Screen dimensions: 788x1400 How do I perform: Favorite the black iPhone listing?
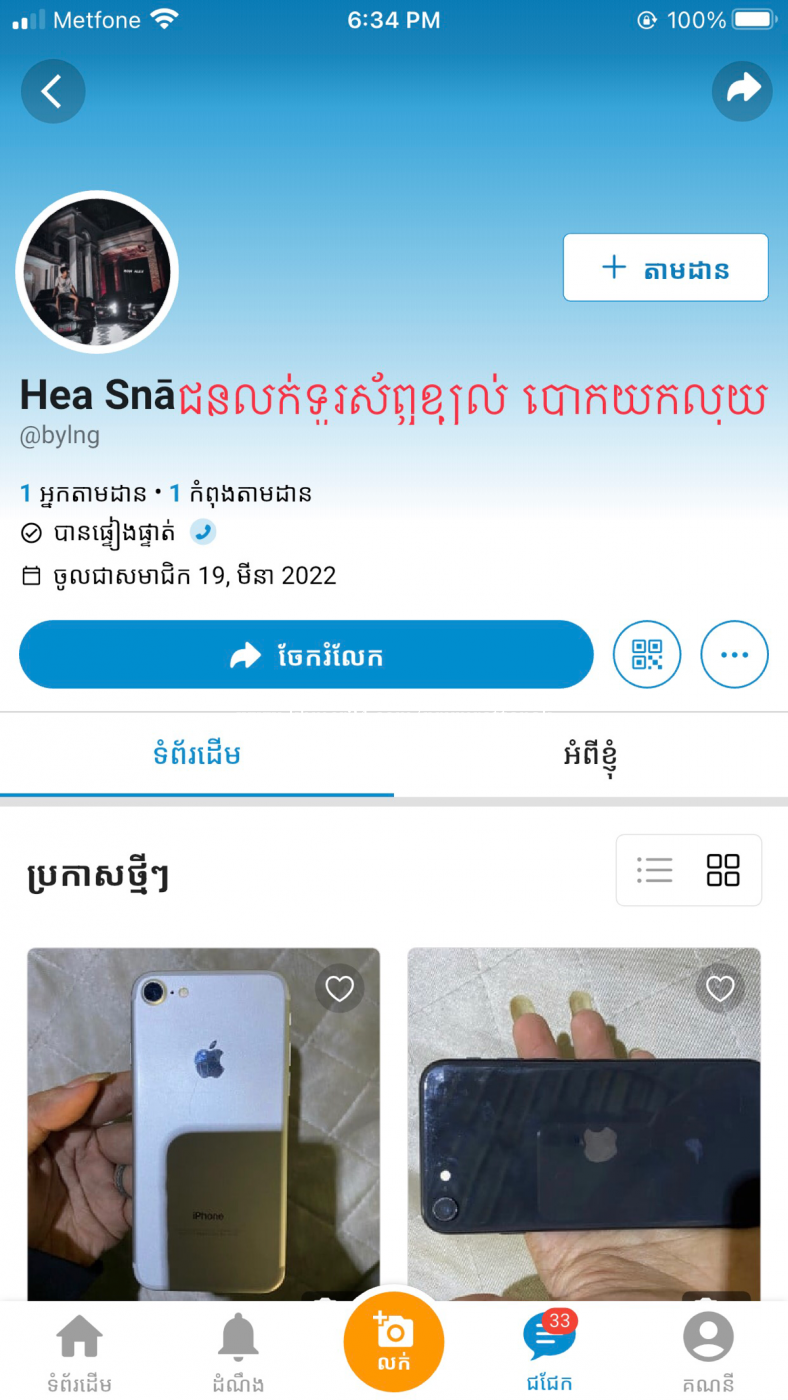(x=720, y=989)
